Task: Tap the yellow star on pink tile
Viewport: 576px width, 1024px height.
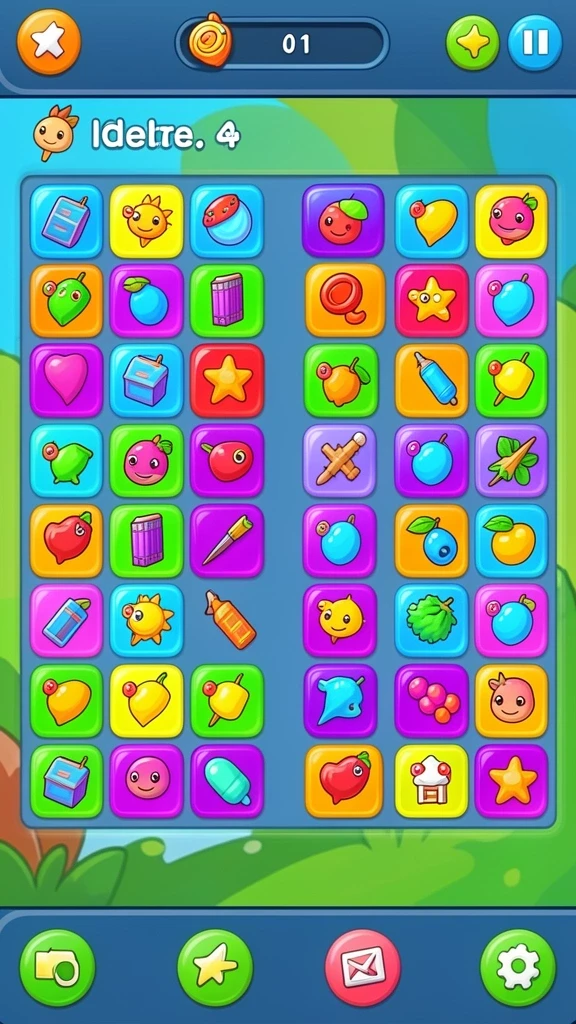Action: (431, 300)
